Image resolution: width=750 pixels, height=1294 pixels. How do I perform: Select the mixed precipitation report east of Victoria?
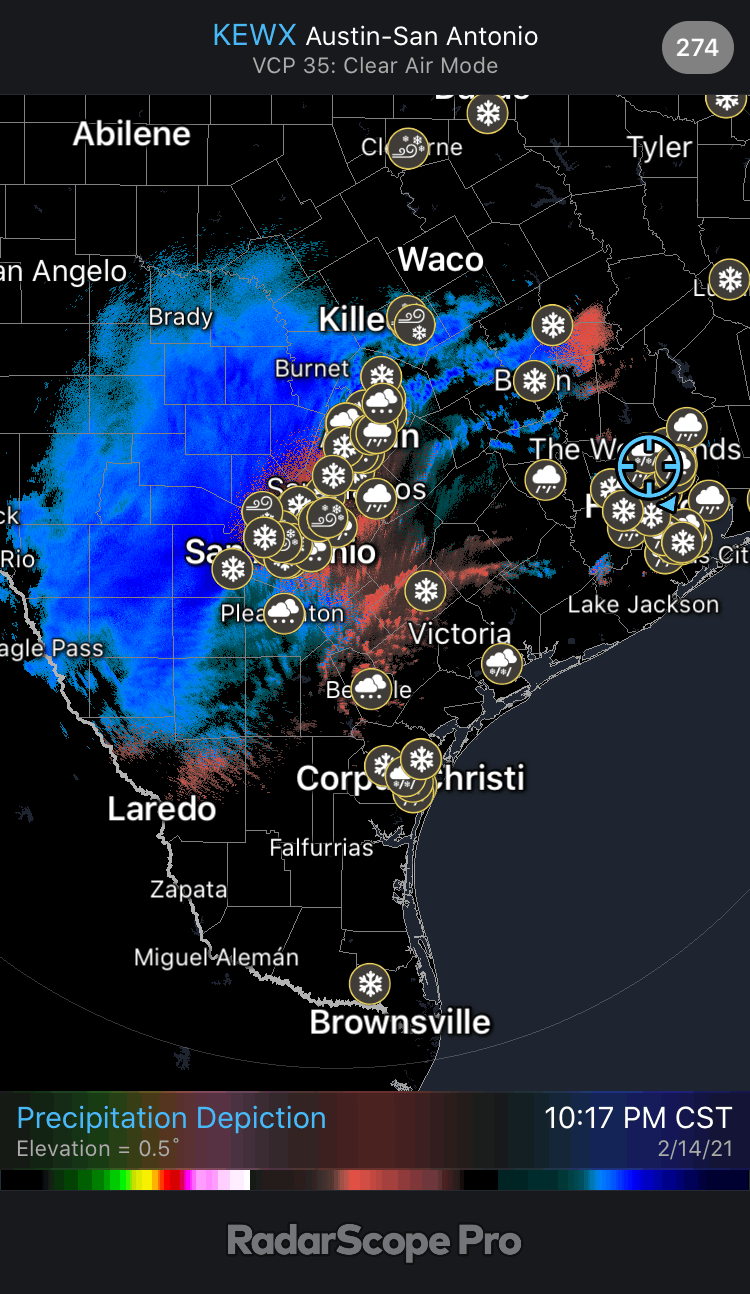coord(501,664)
